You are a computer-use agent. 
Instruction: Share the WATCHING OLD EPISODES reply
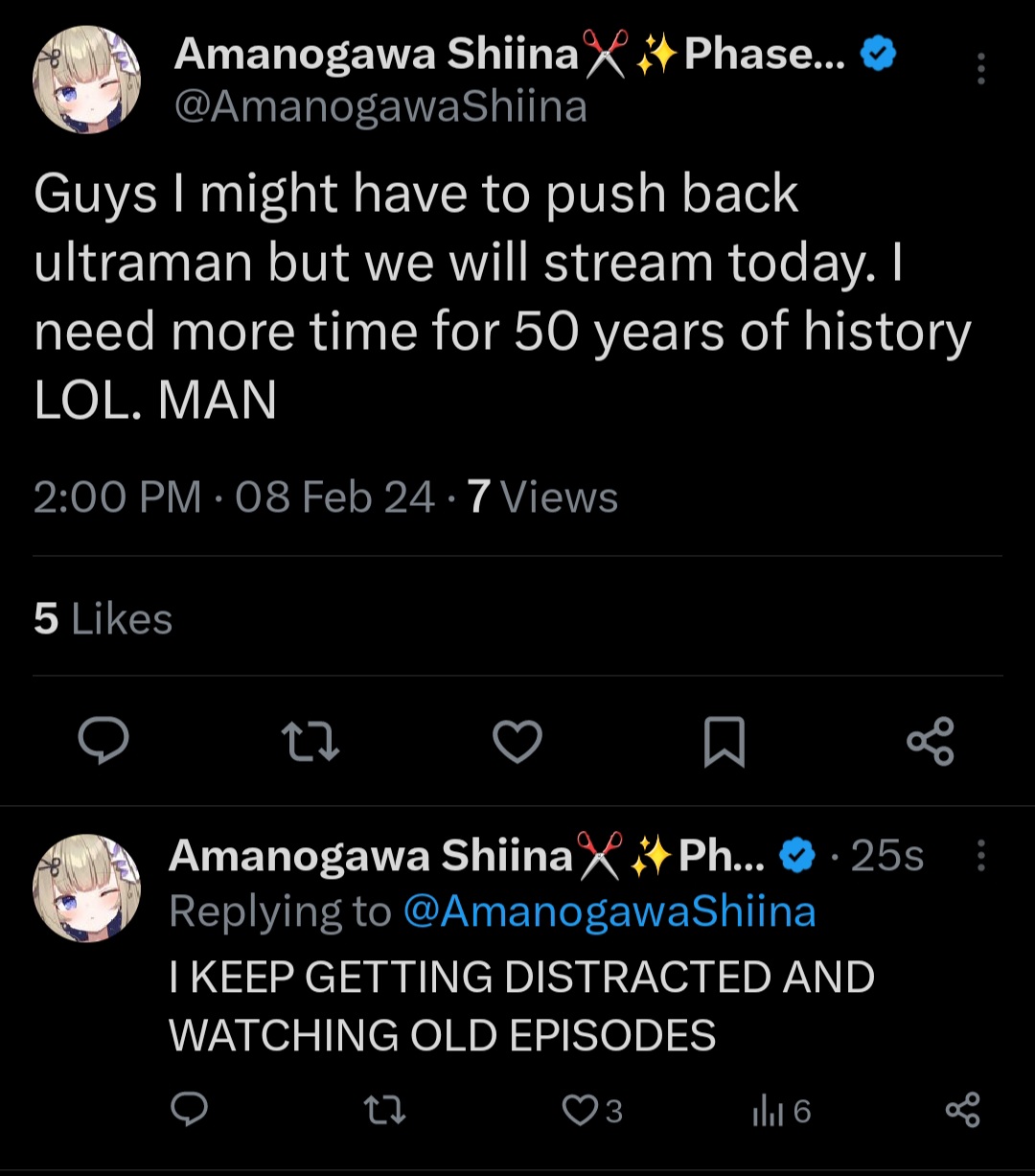(962, 1110)
